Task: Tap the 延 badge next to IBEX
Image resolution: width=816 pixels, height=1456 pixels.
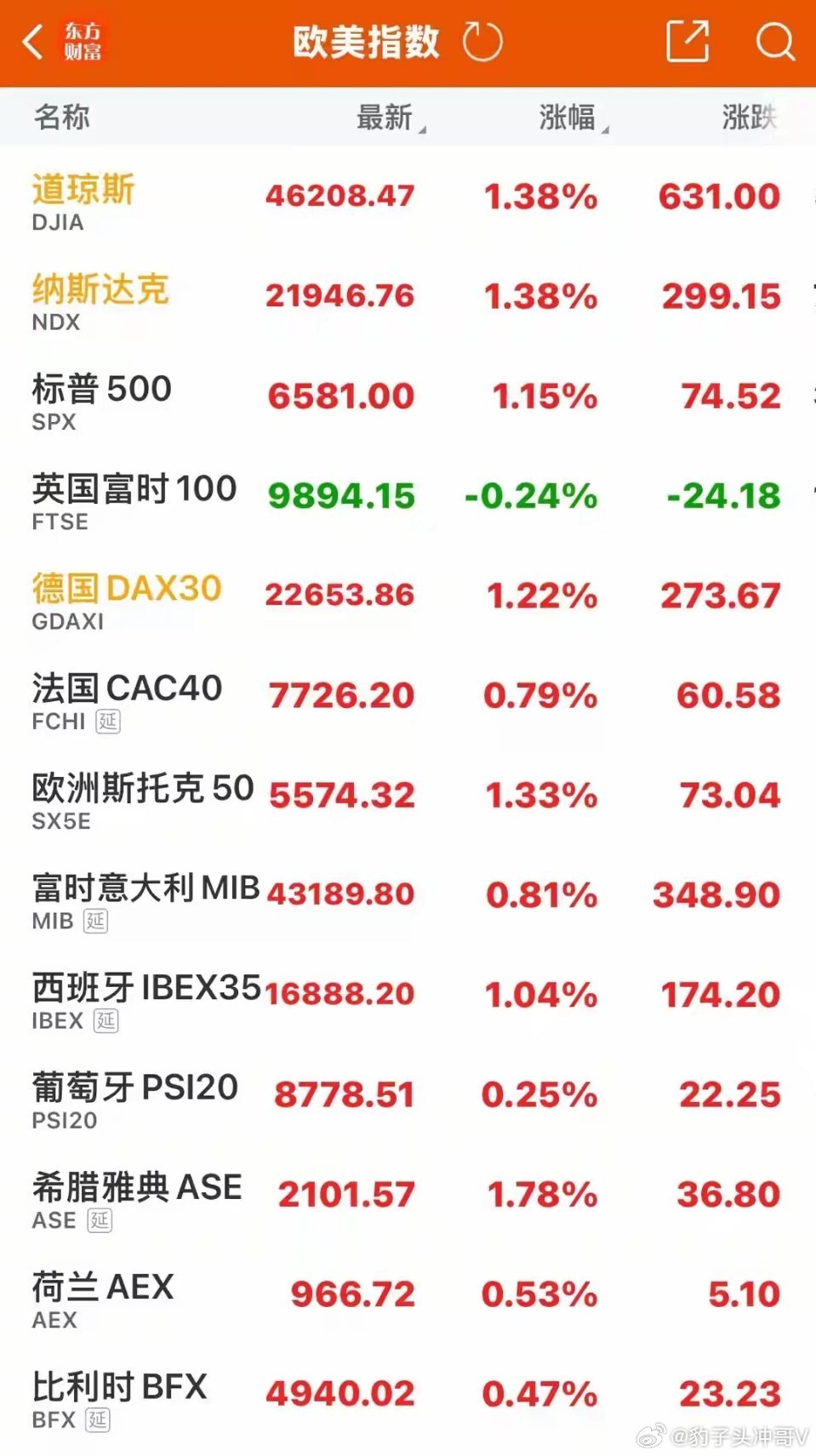Action: coord(105,1020)
